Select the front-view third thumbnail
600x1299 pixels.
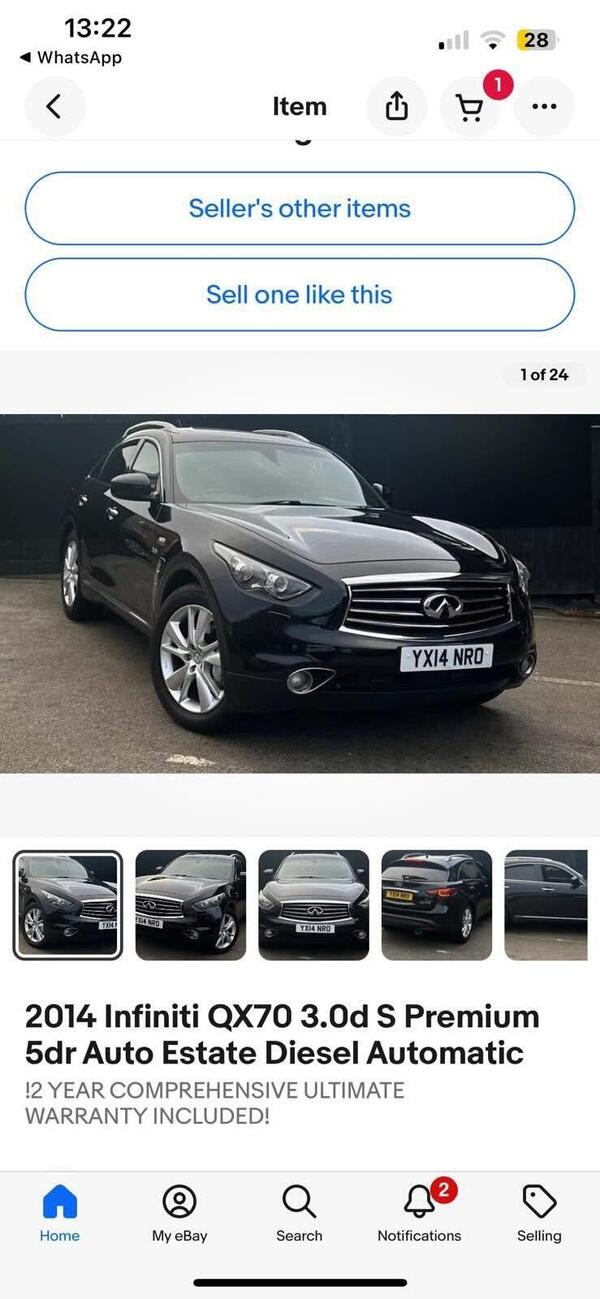(x=314, y=905)
